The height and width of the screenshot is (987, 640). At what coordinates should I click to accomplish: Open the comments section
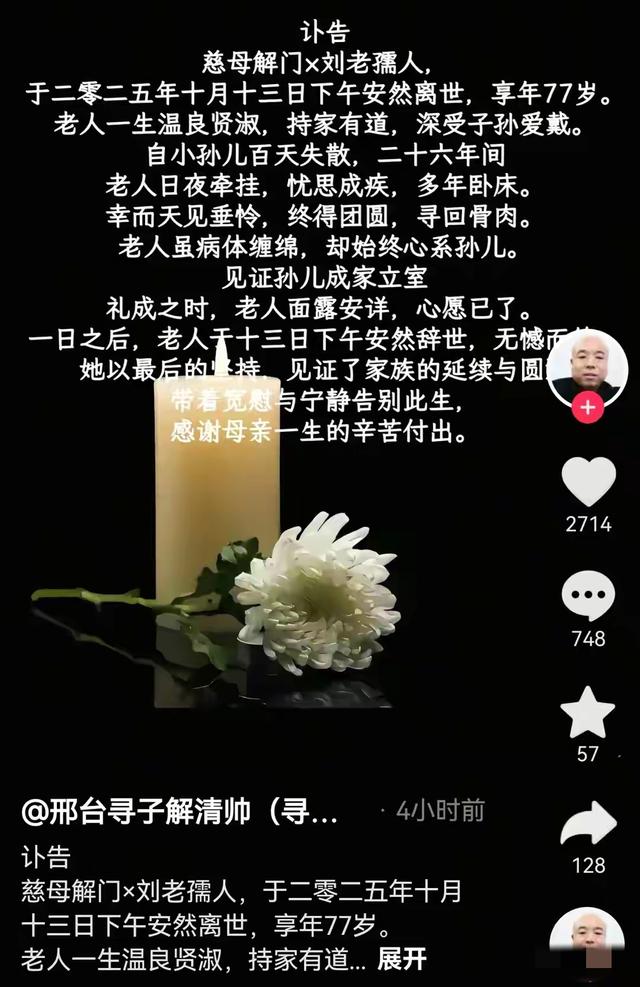coord(588,596)
